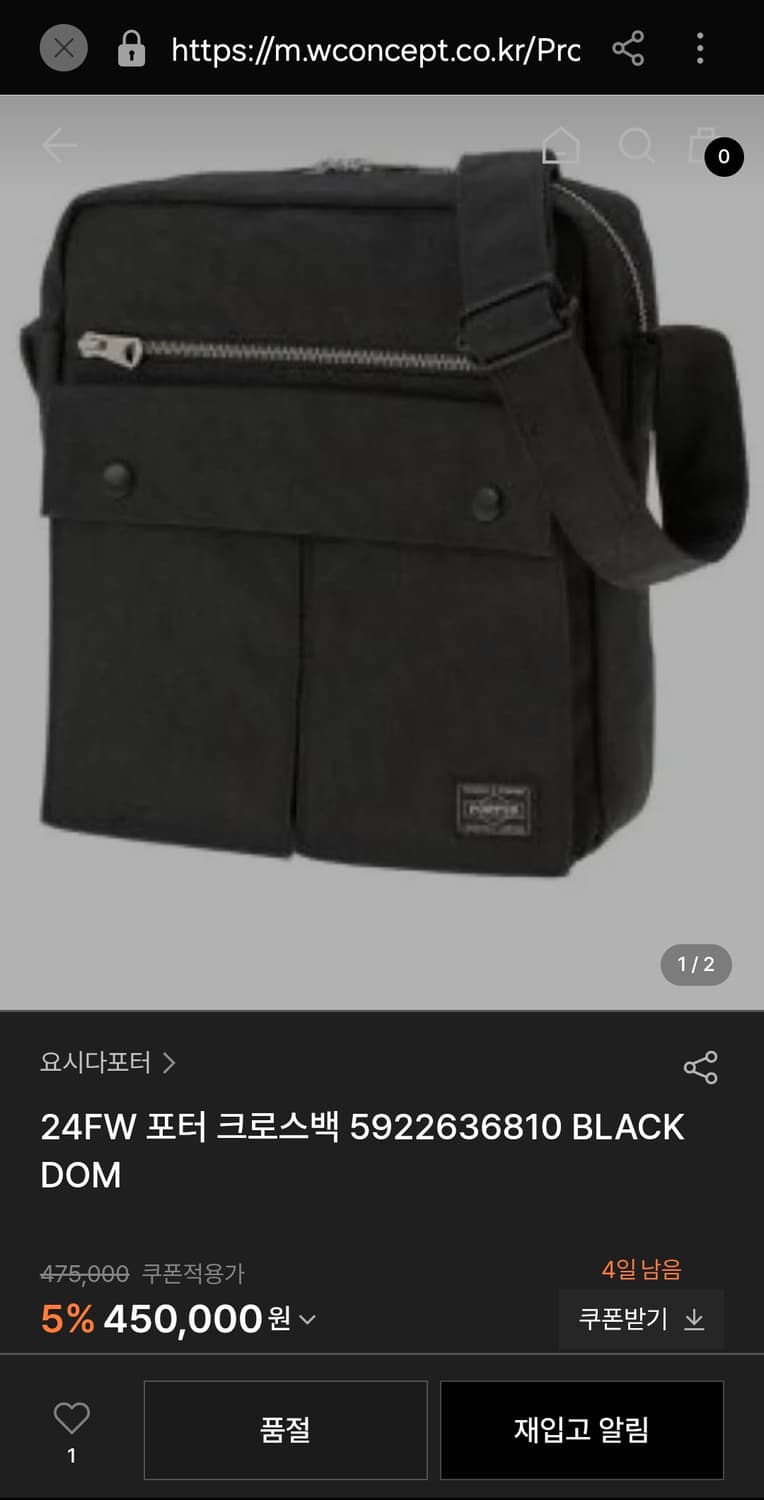The image size is (764, 1500).
Task: Tap the cart badge showing 0 items
Action: tap(722, 158)
